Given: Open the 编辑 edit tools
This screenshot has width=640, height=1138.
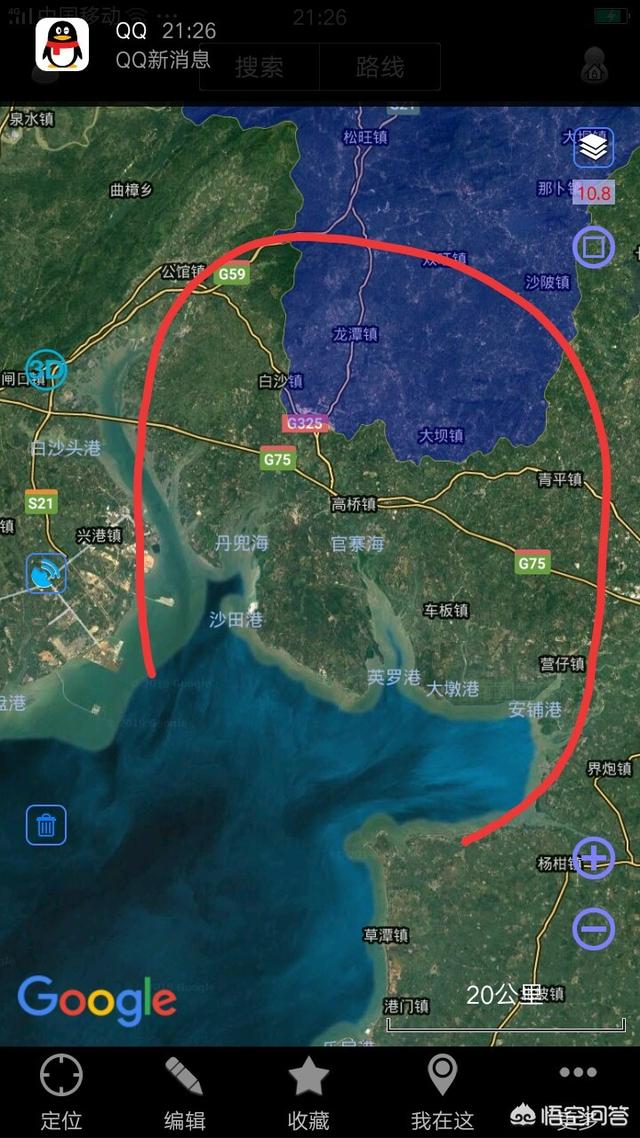Looking at the screenshot, I should 184,1092.
